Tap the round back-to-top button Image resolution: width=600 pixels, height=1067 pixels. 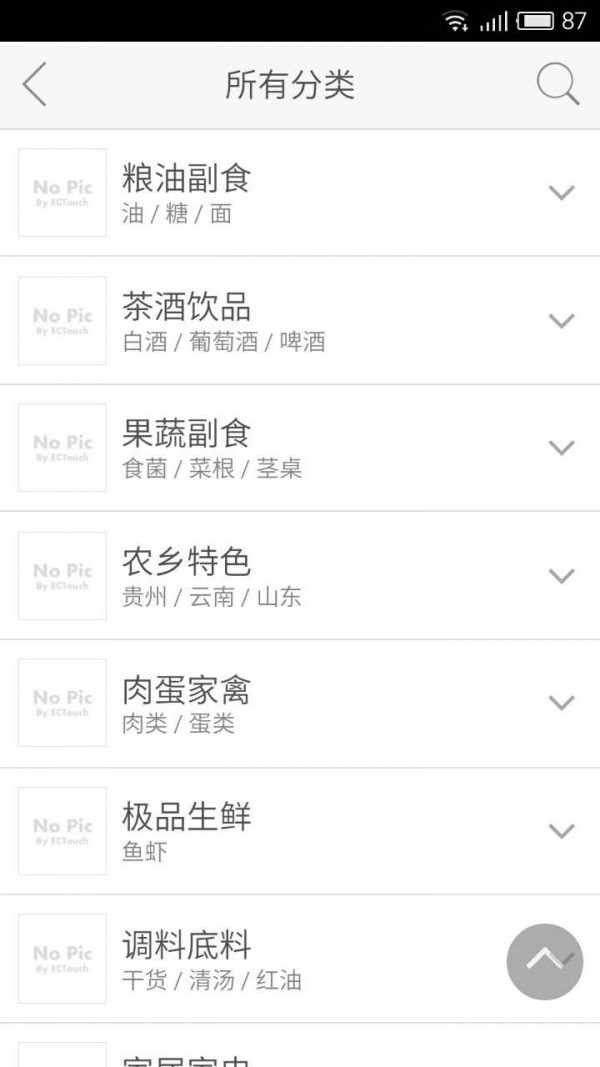(x=544, y=961)
